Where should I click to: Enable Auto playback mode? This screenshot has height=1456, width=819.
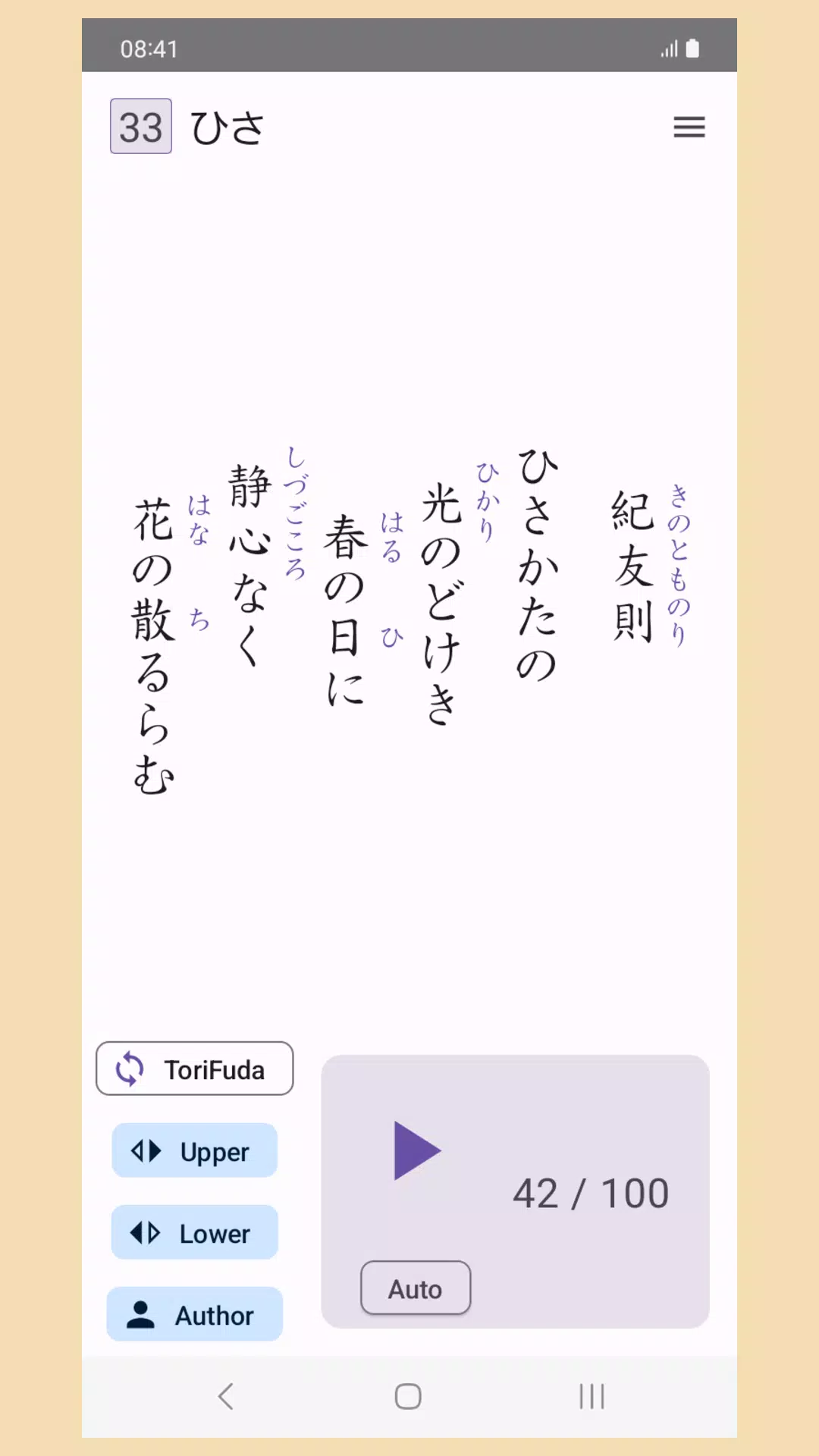(416, 1288)
